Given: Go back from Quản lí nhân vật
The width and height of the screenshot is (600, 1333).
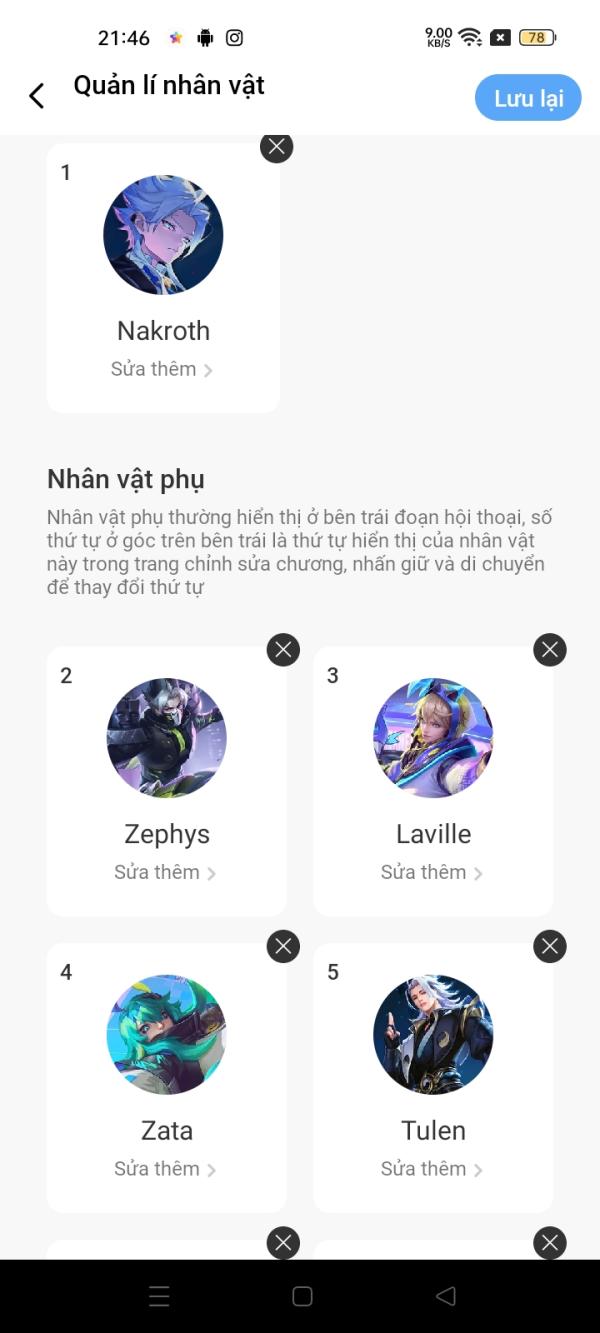Looking at the screenshot, I should click(x=37, y=96).
